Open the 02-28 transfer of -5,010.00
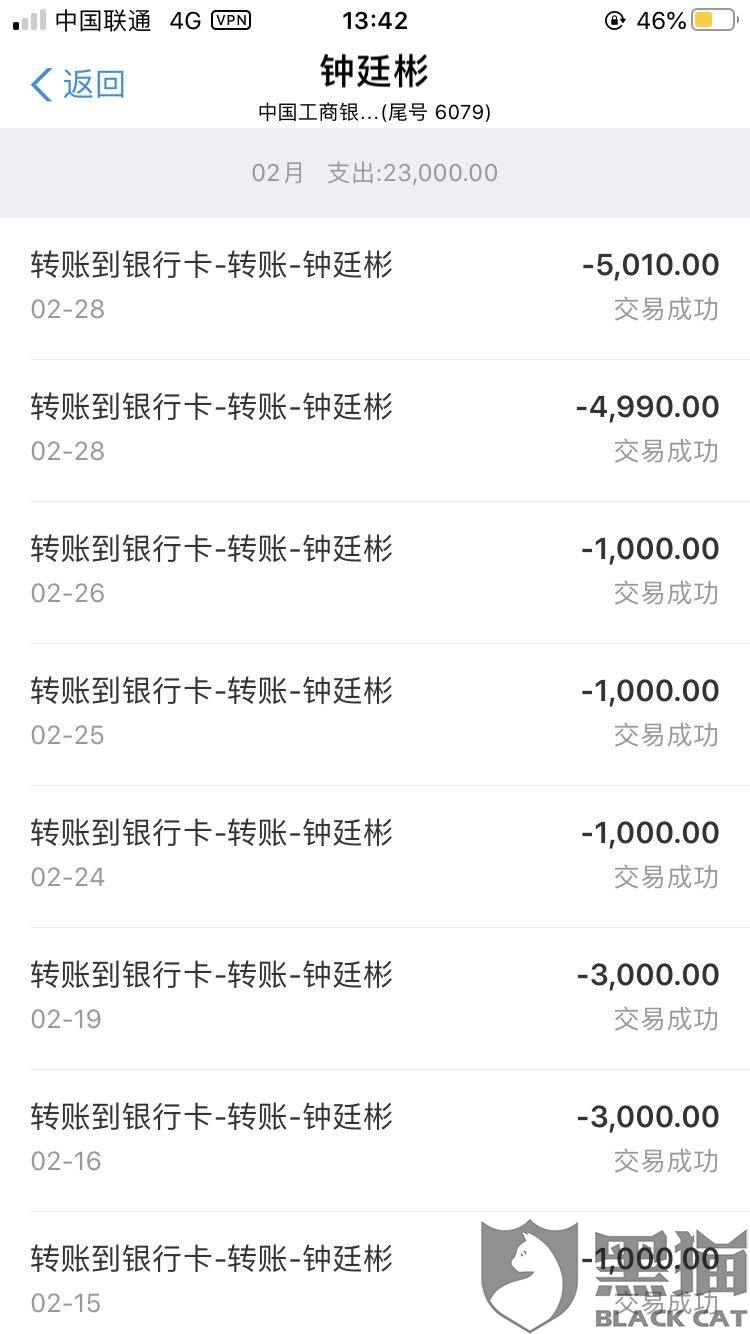The width and height of the screenshot is (750, 1334). (x=375, y=287)
